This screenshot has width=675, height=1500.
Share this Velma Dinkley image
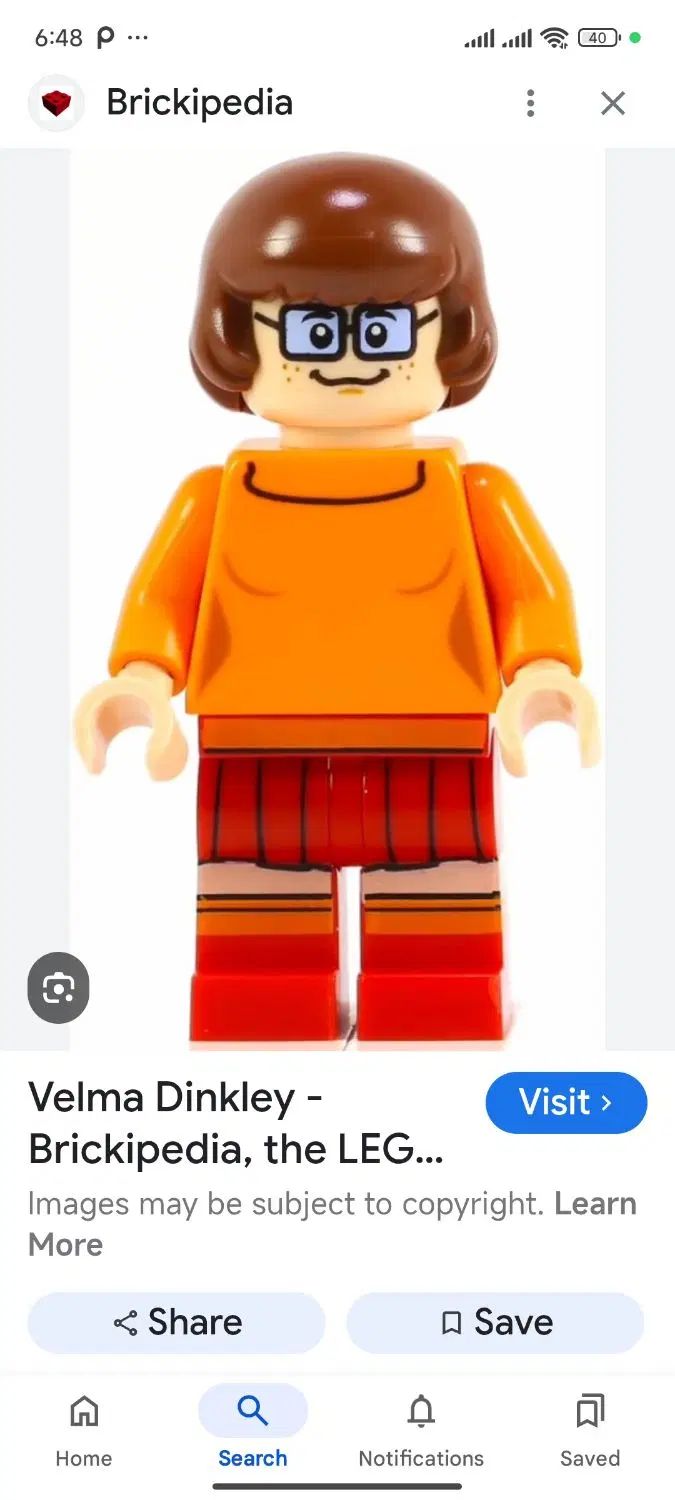coord(176,1323)
